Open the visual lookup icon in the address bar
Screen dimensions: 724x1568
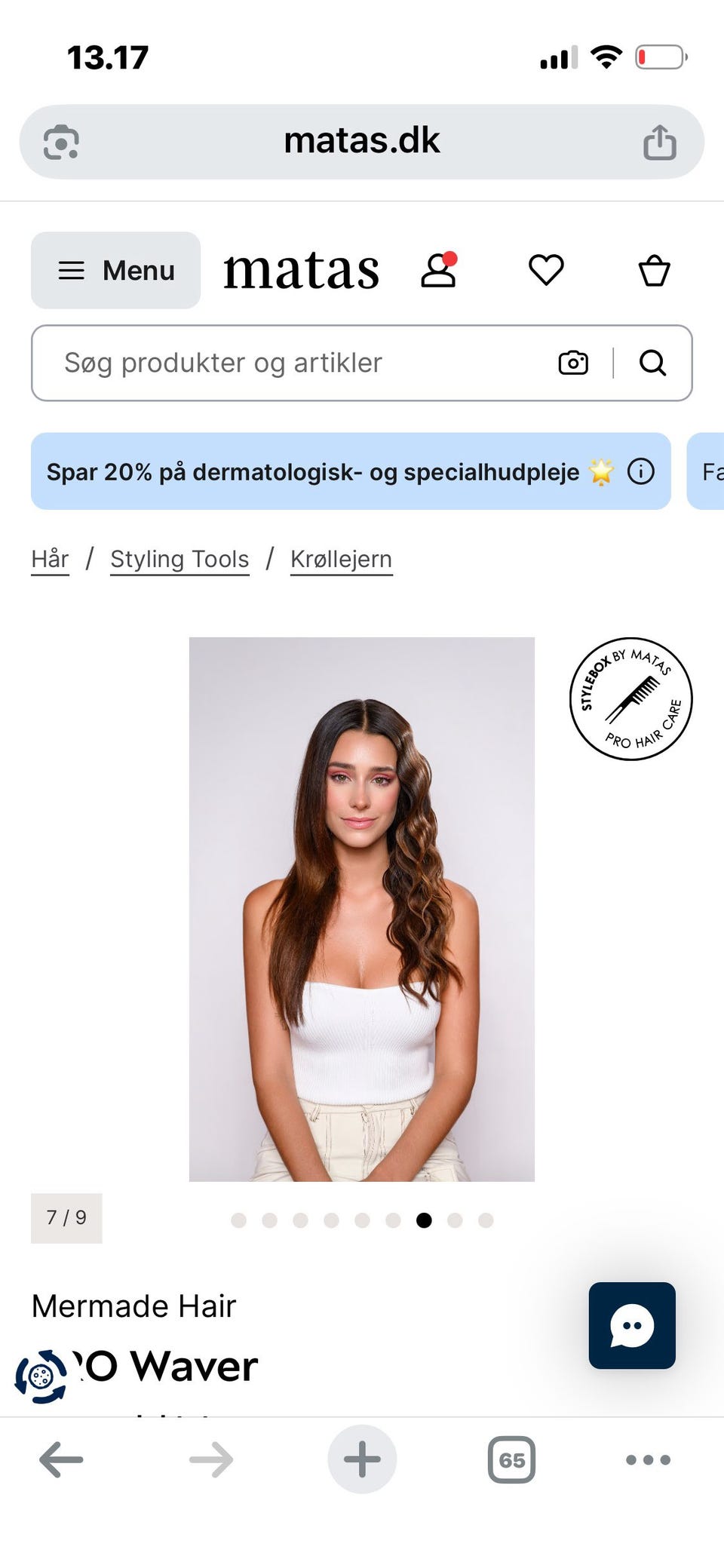point(63,140)
